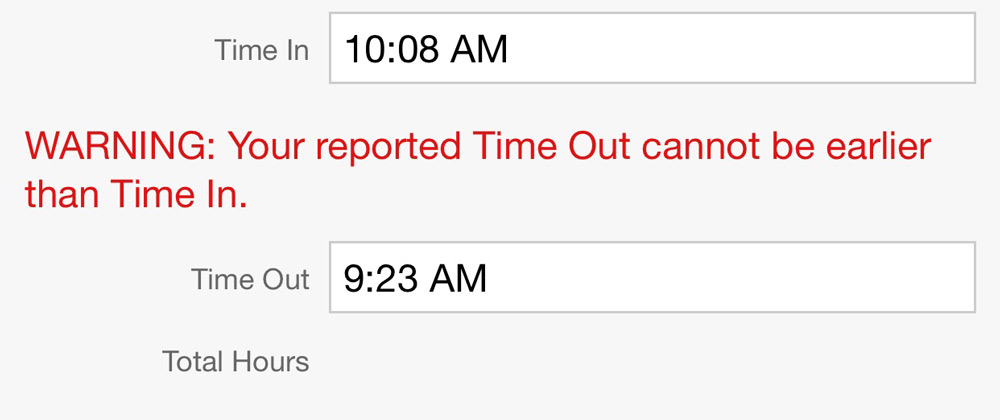
Task: Edit the Time In field
Action: click(x=652, y=48)
